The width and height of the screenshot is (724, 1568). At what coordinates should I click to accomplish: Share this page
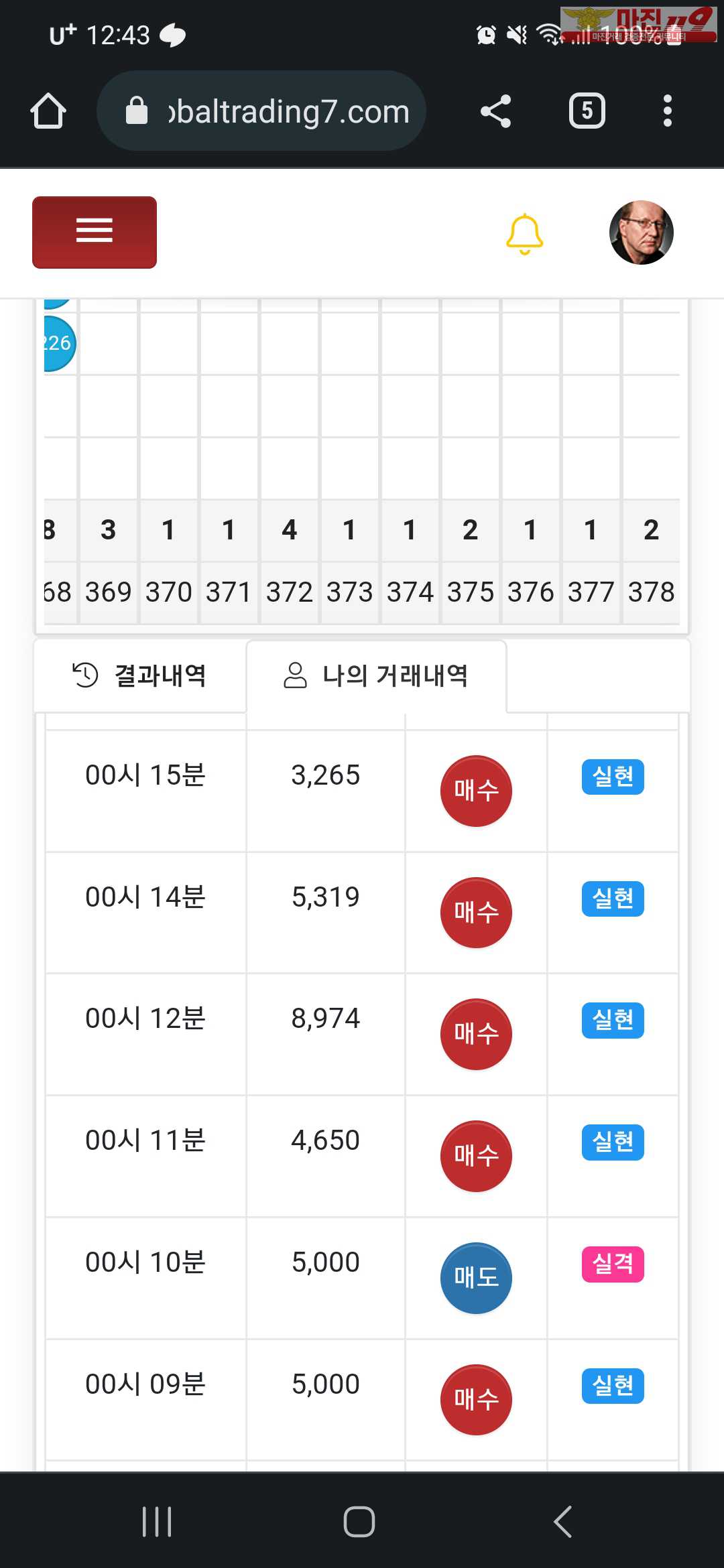click(495, 111)
